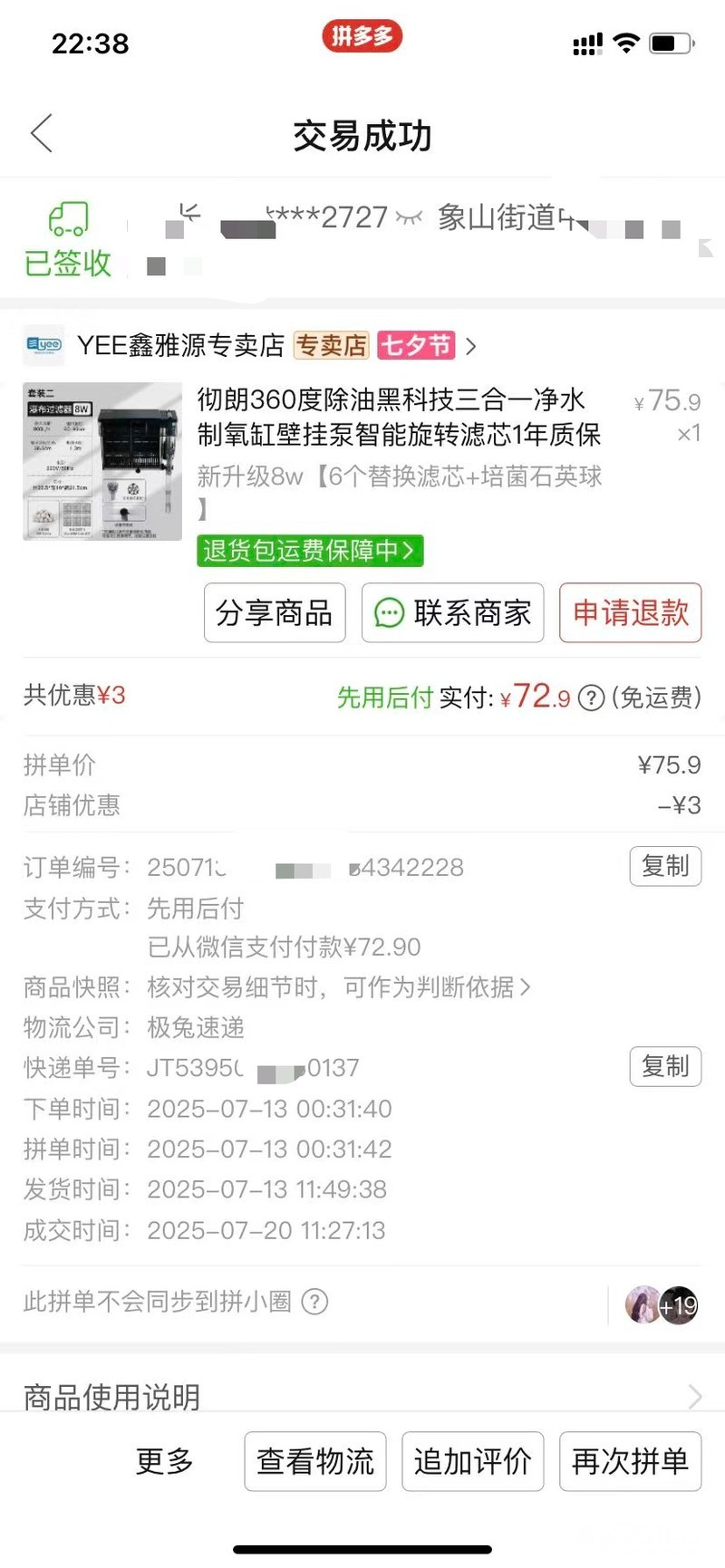Open the YEE鑫雅源专卖店 store page
Screen dimensions: 725x1568
248,345
